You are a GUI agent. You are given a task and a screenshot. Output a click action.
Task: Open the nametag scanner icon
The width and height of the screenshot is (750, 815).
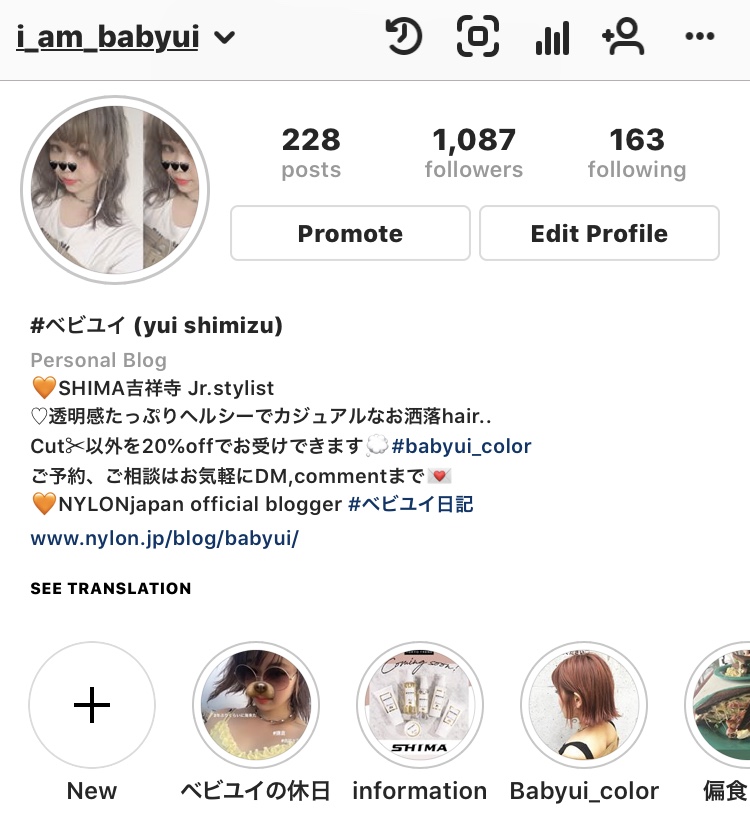click(477, 38)
